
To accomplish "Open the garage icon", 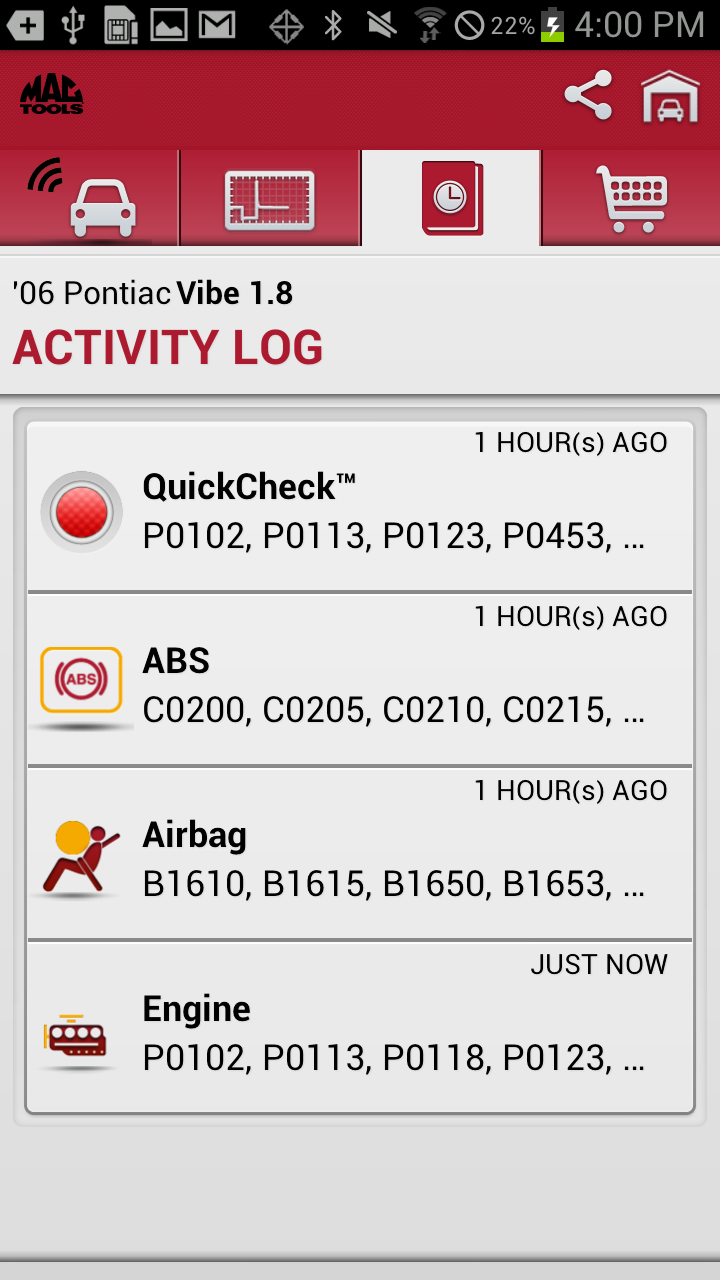I will (x=670, y=96).
